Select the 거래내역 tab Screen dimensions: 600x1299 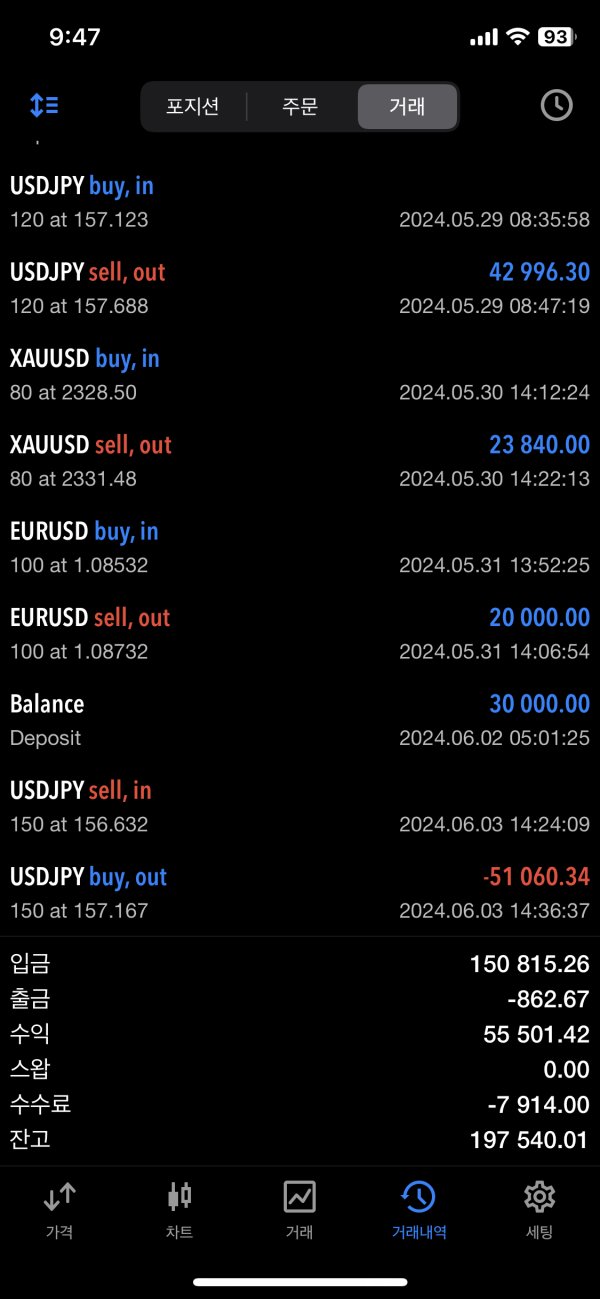pyautogui.click(x=418, y=1208)
